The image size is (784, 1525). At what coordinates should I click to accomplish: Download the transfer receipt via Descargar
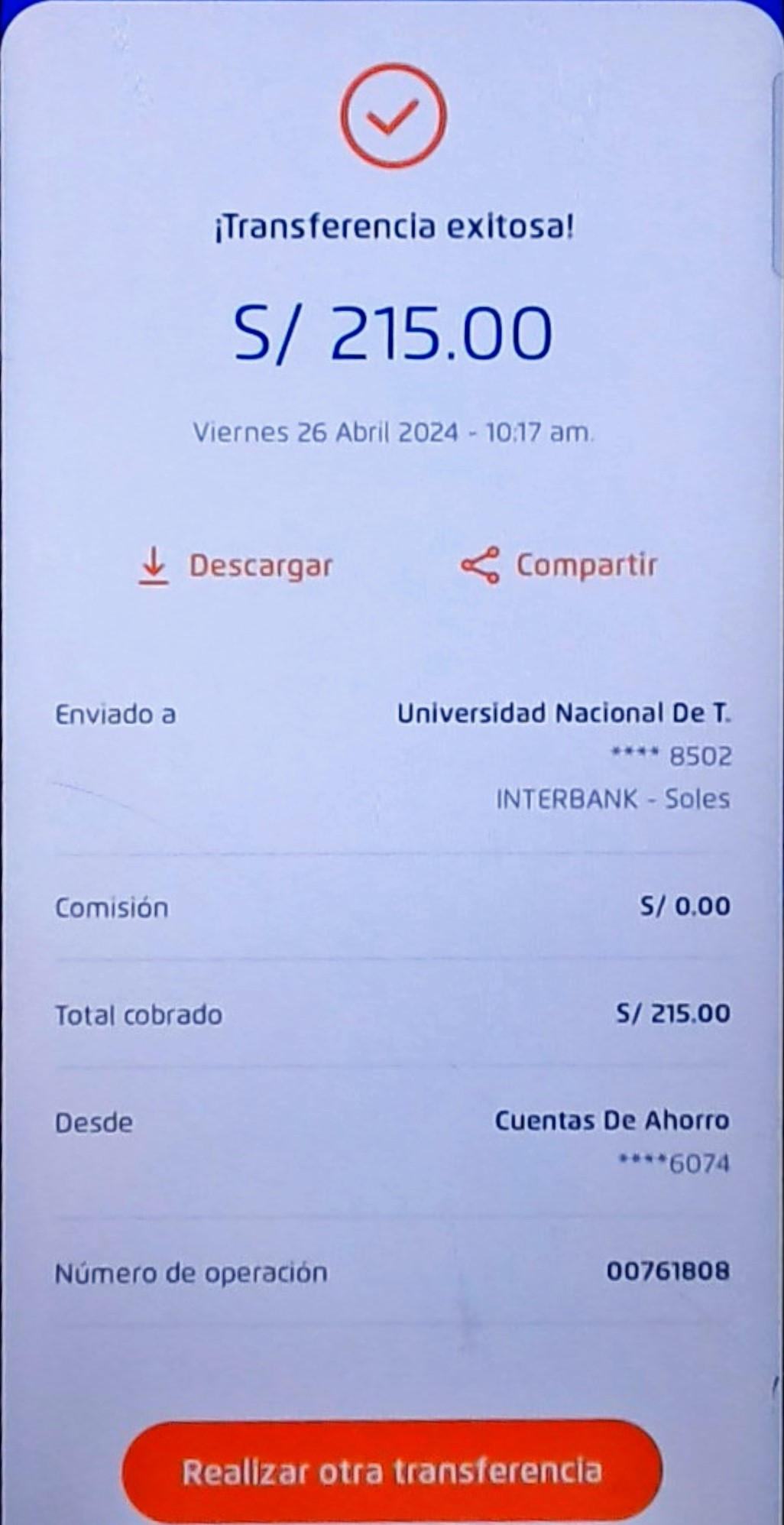tap(235, 566)
